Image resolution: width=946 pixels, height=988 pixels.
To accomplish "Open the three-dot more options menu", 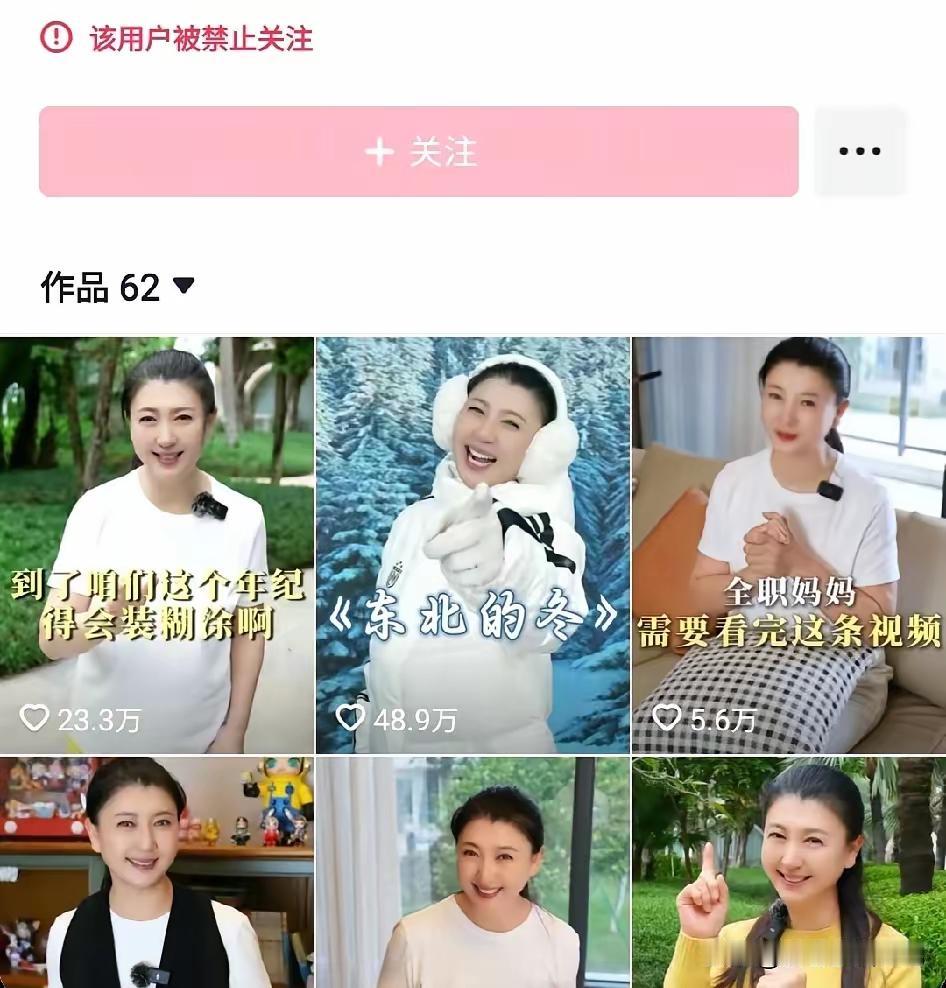I will coord(860,151).
